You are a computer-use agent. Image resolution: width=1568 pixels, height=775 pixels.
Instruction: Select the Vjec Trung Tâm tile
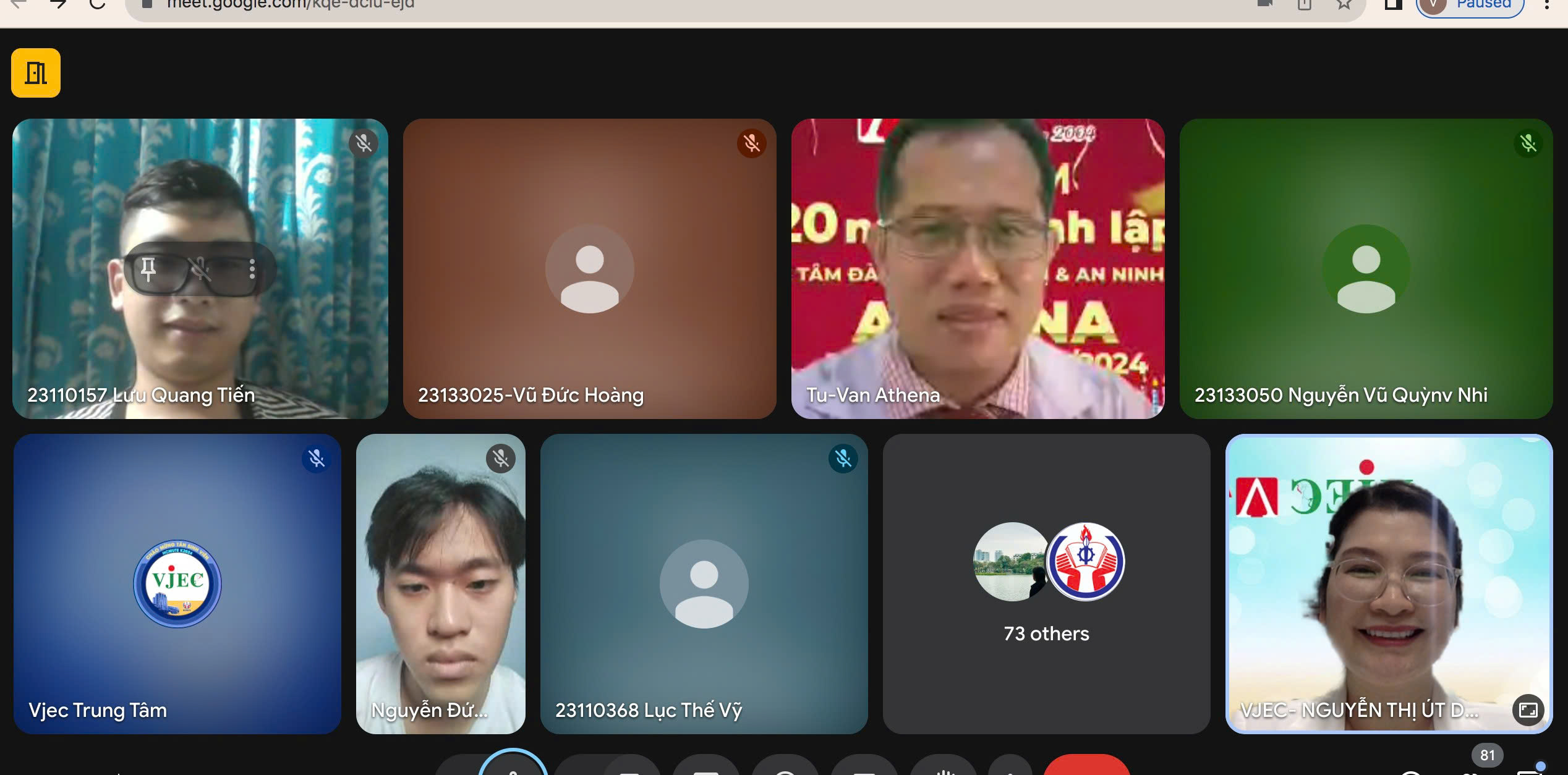[177, 584]
